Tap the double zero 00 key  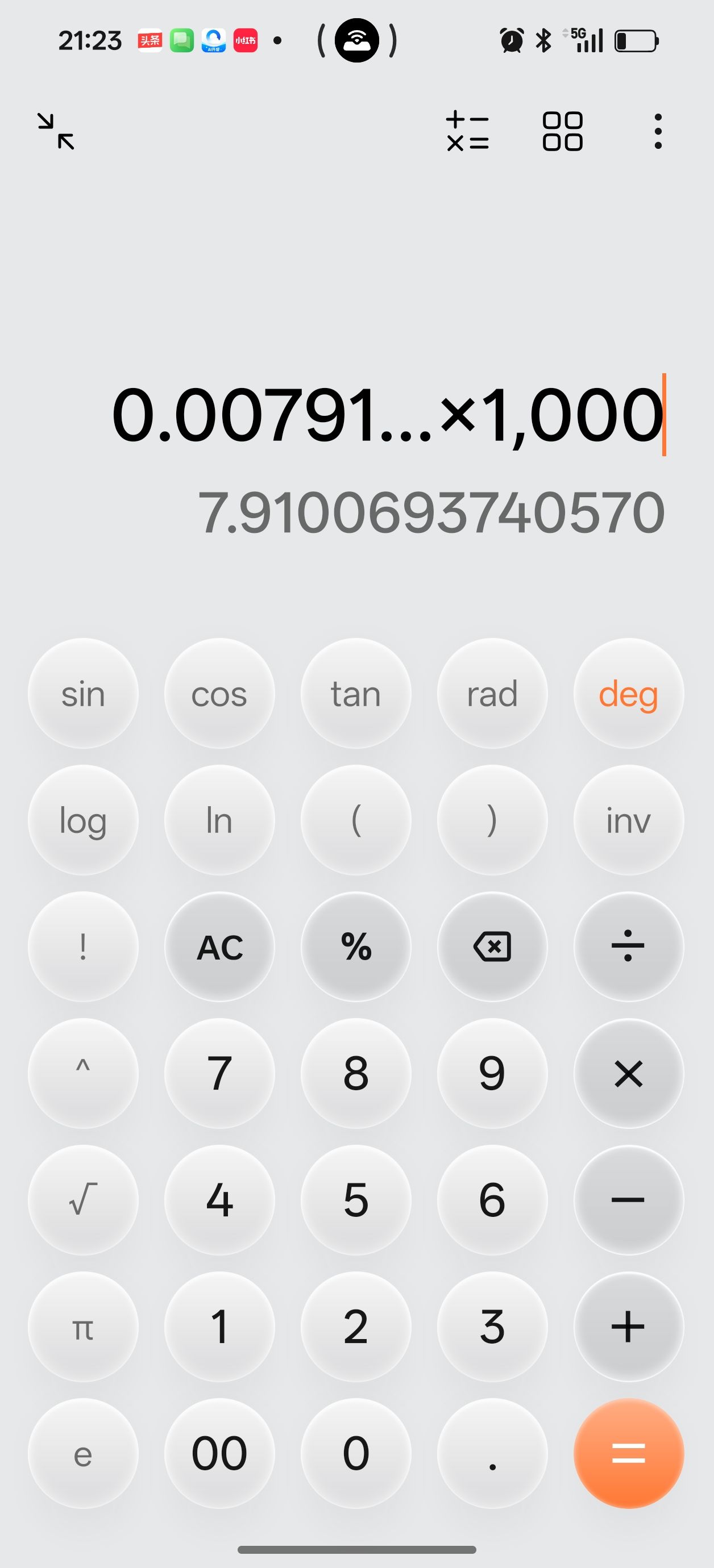(x=219, y=1453)
